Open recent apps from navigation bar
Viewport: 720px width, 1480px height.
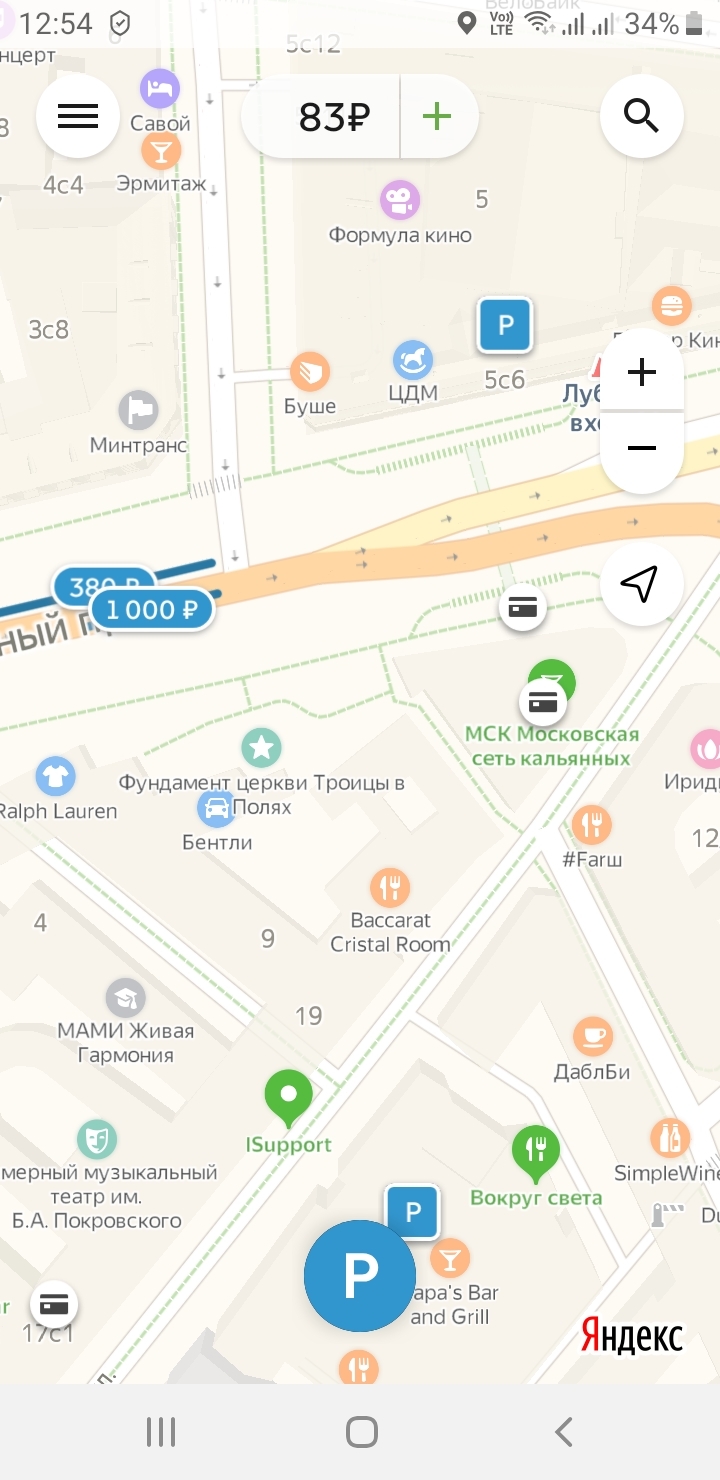[x=161, y=1432]
